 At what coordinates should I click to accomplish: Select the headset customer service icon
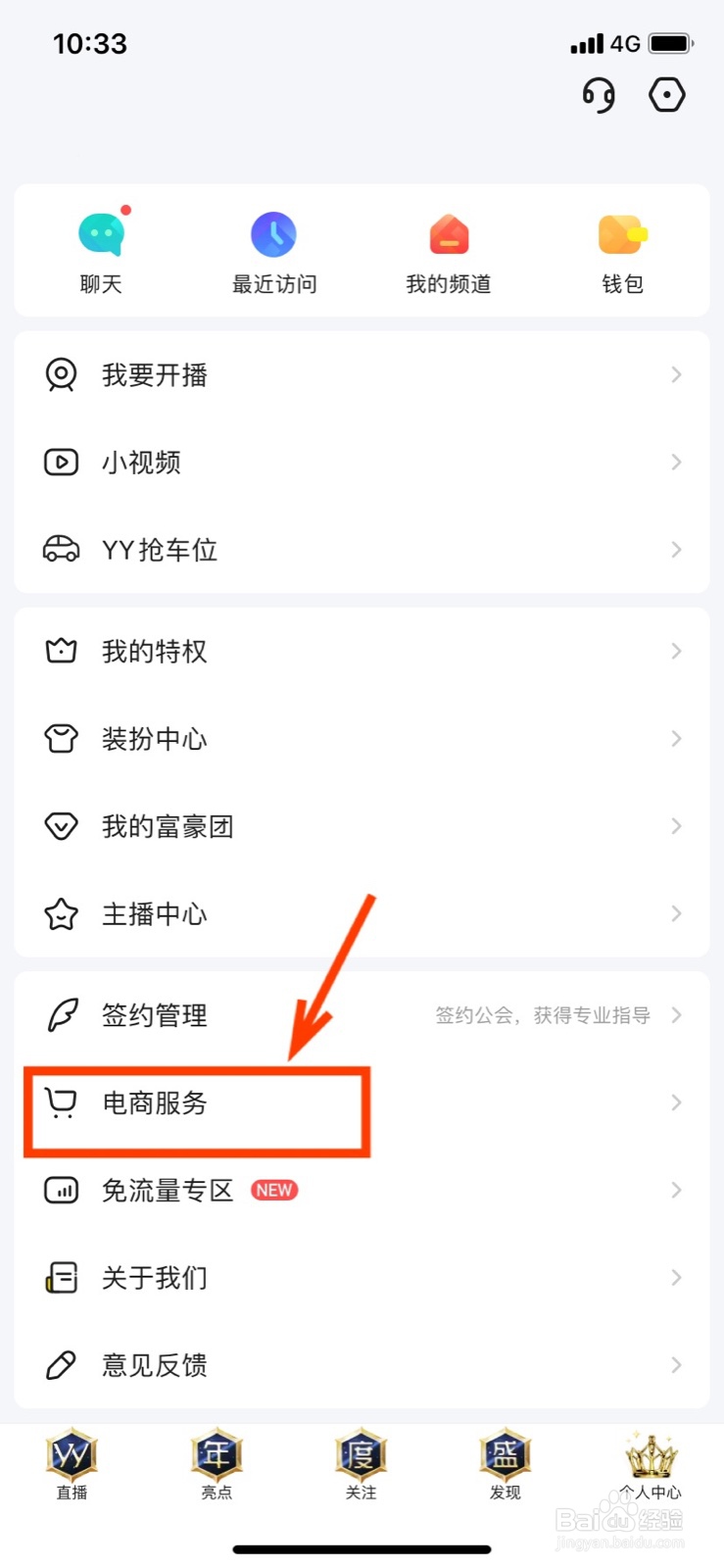[x=599, y=95]
